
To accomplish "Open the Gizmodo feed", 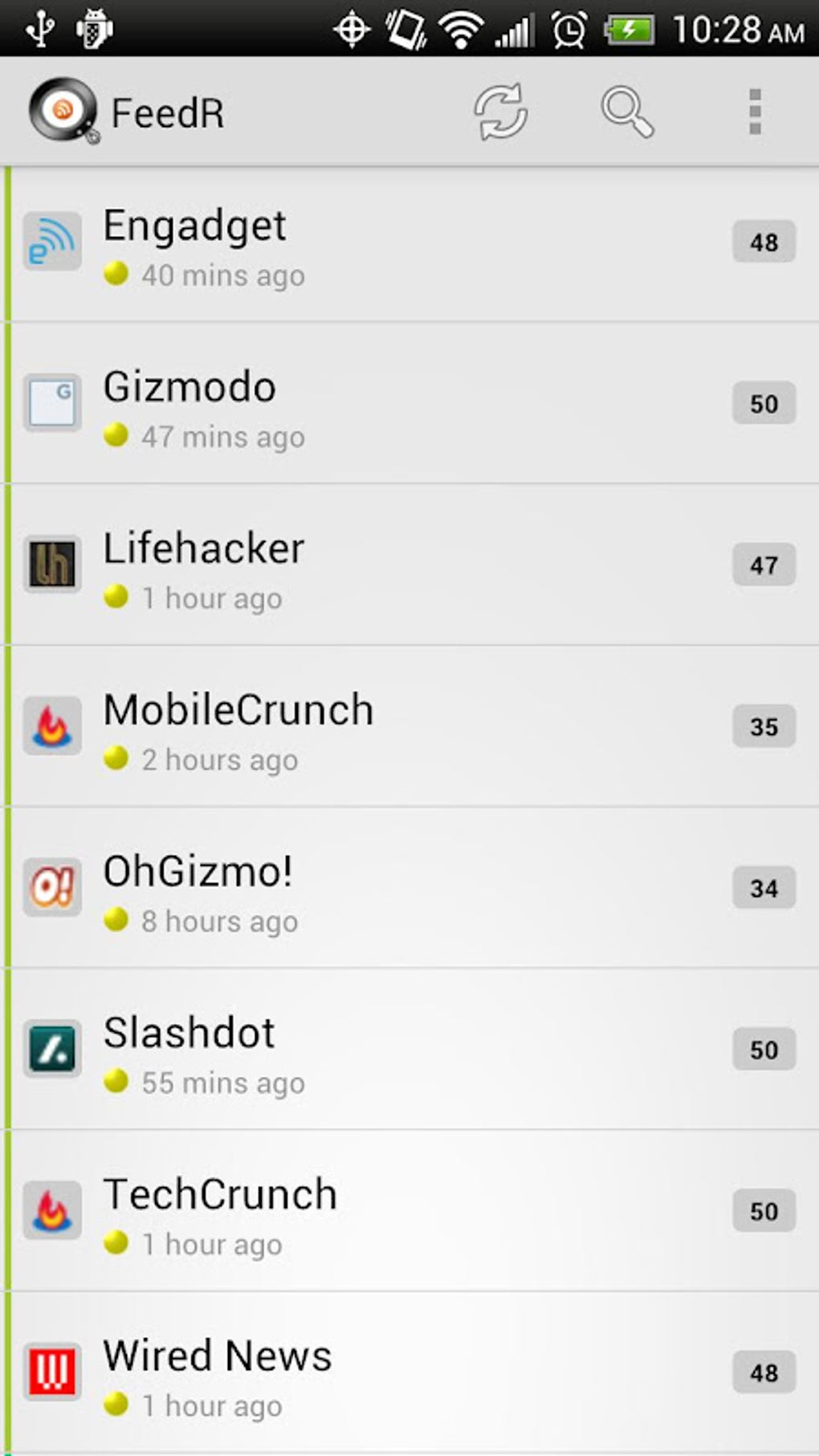I will 409,403.
